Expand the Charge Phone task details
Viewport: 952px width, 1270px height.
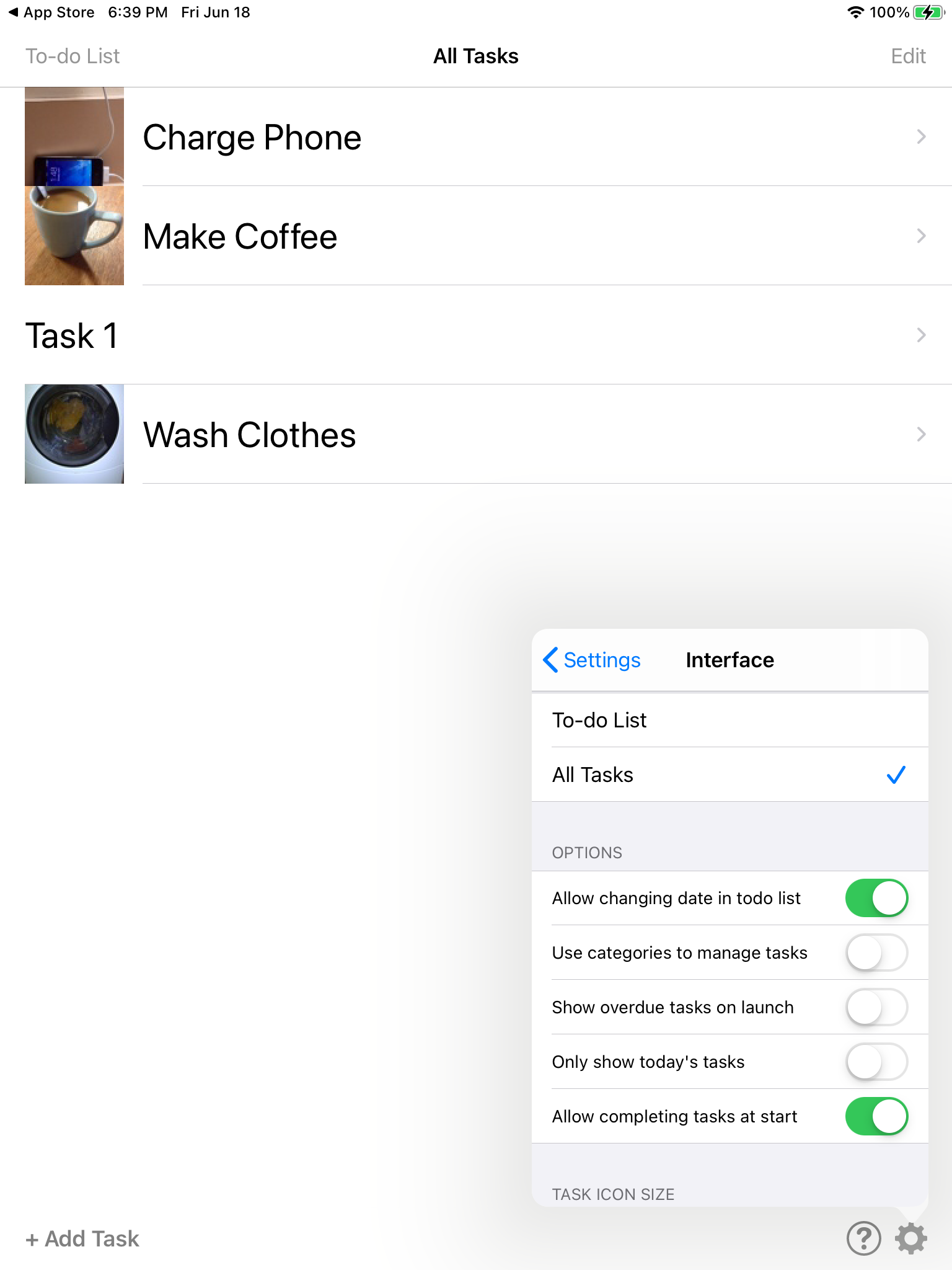(920, 136)
